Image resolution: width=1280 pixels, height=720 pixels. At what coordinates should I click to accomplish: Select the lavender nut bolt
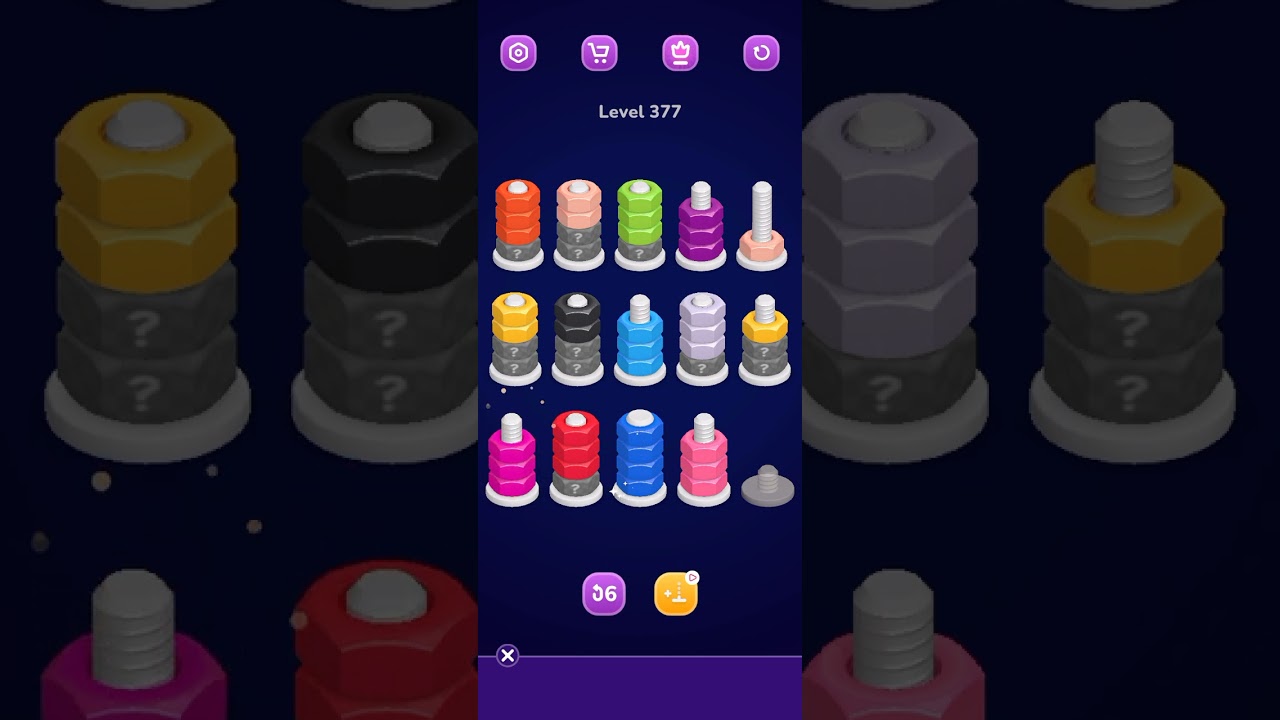click(x=702, y=337)
